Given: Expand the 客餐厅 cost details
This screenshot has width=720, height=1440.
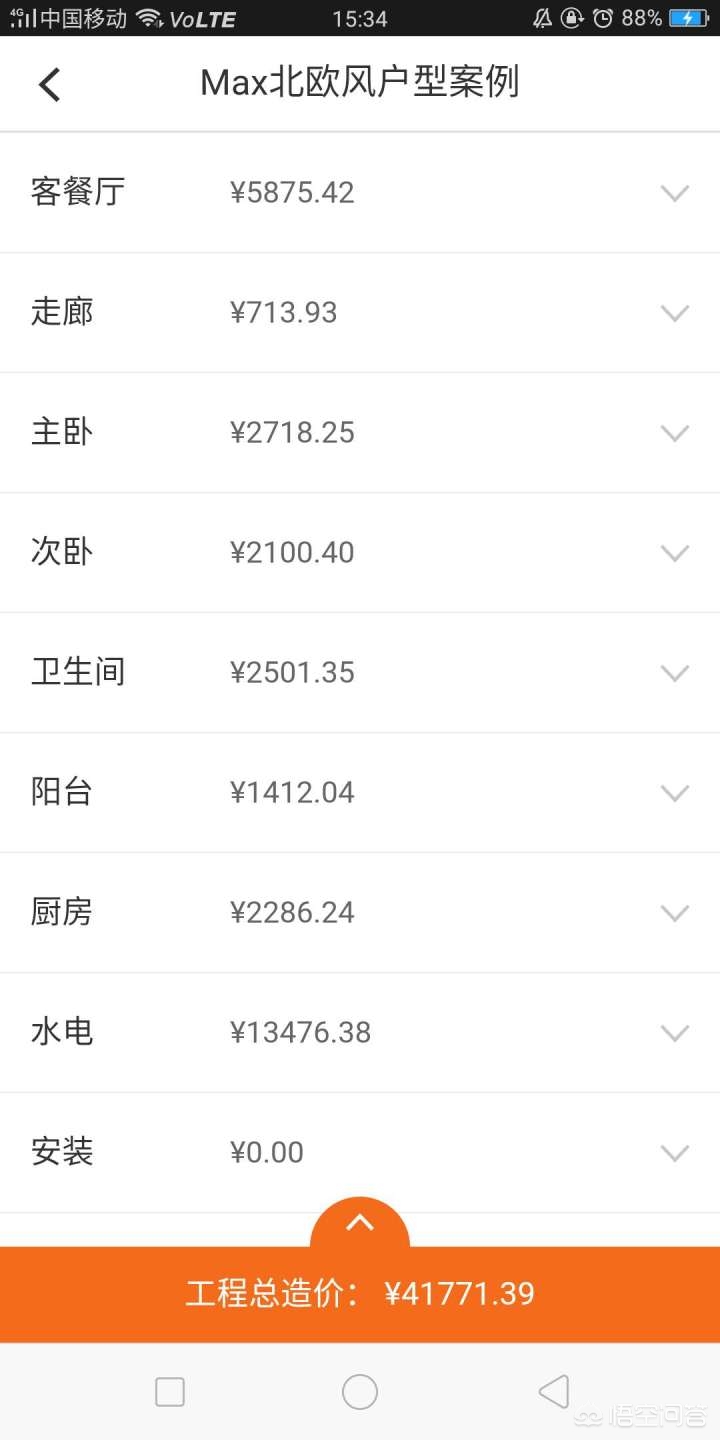Looking at the screenshot, I should pos(675,192).
